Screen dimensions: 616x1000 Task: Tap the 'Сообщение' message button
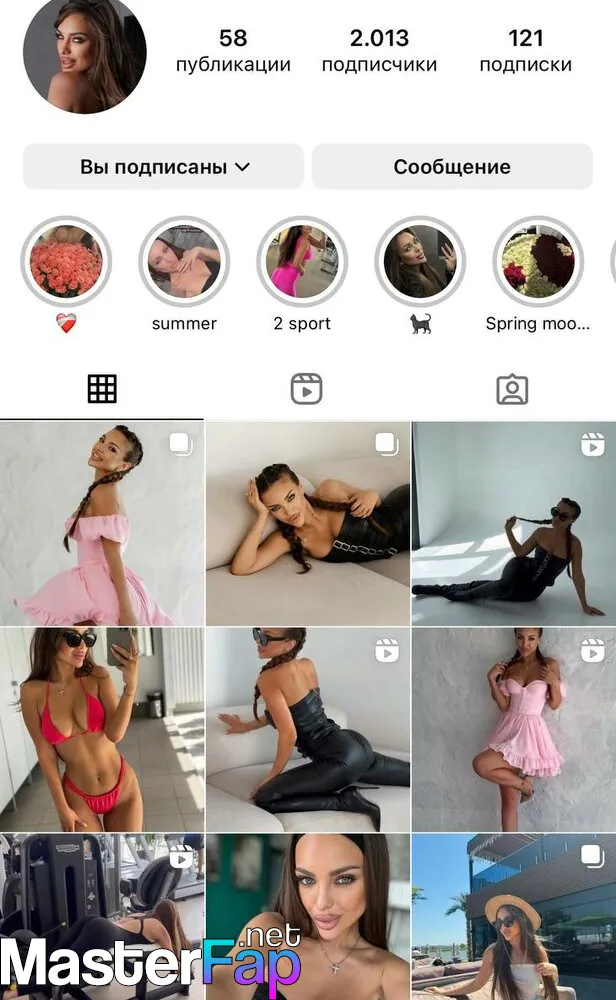452,167
